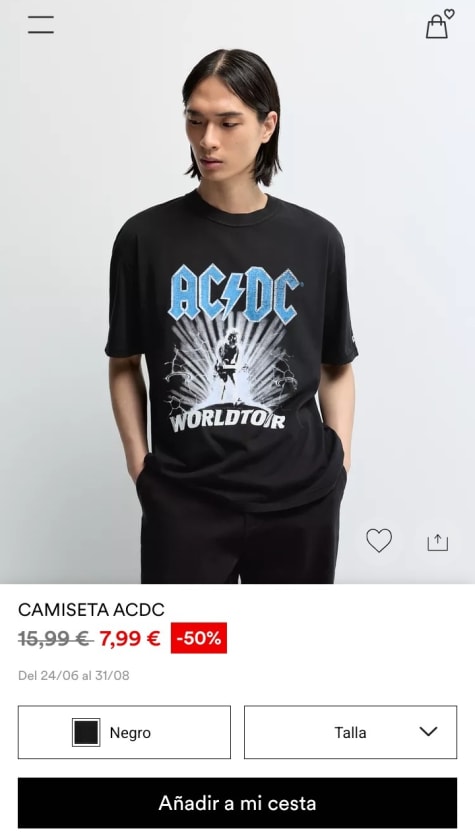
Task: Open the ACDC shirt product photo
Action: (x=238, y=292)
